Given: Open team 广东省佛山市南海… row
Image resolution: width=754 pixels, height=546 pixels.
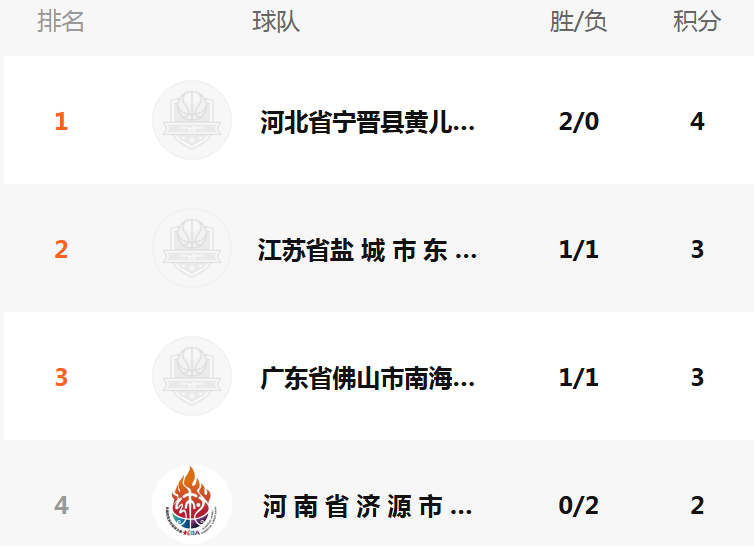Looking at the screenshot, I should (367, 378).
